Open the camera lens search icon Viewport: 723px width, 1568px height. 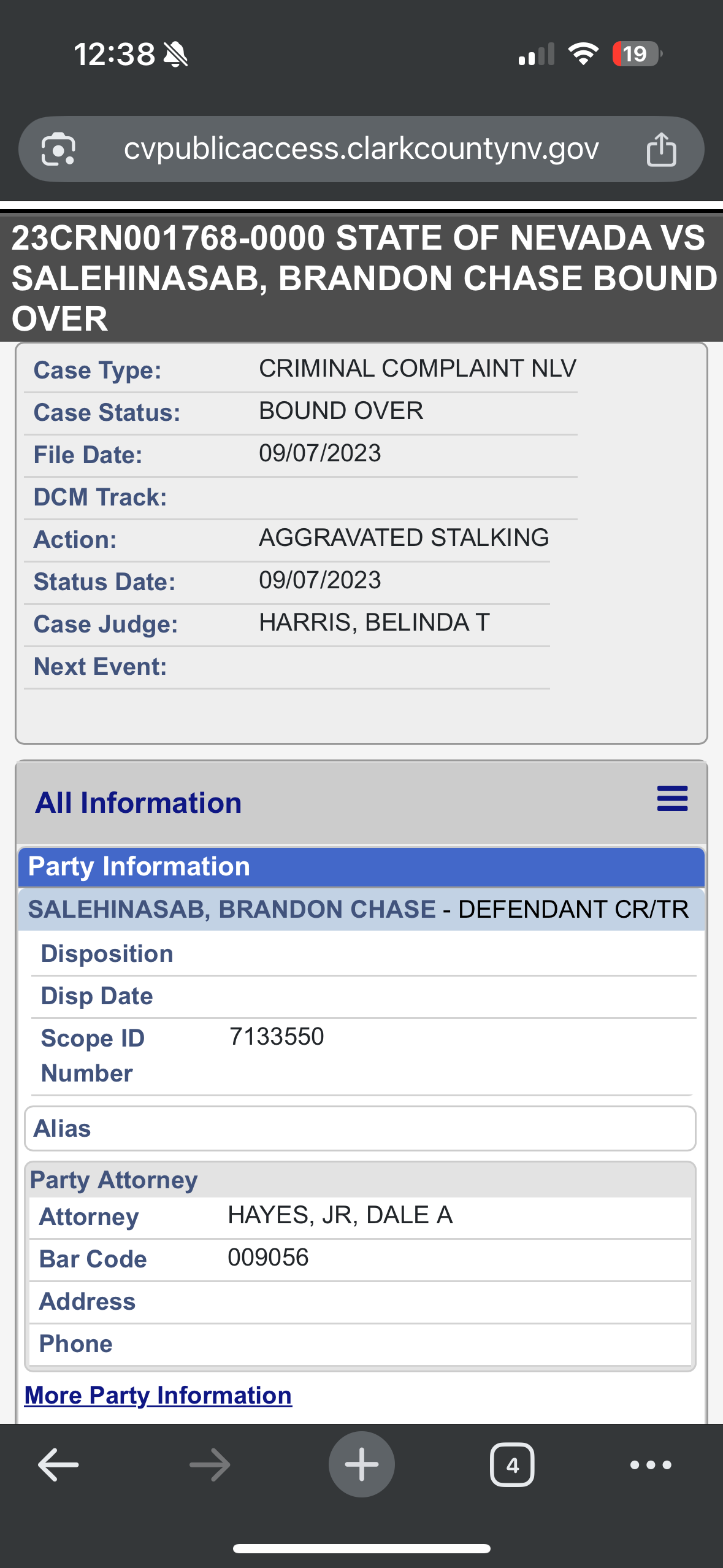click(58, 149)
